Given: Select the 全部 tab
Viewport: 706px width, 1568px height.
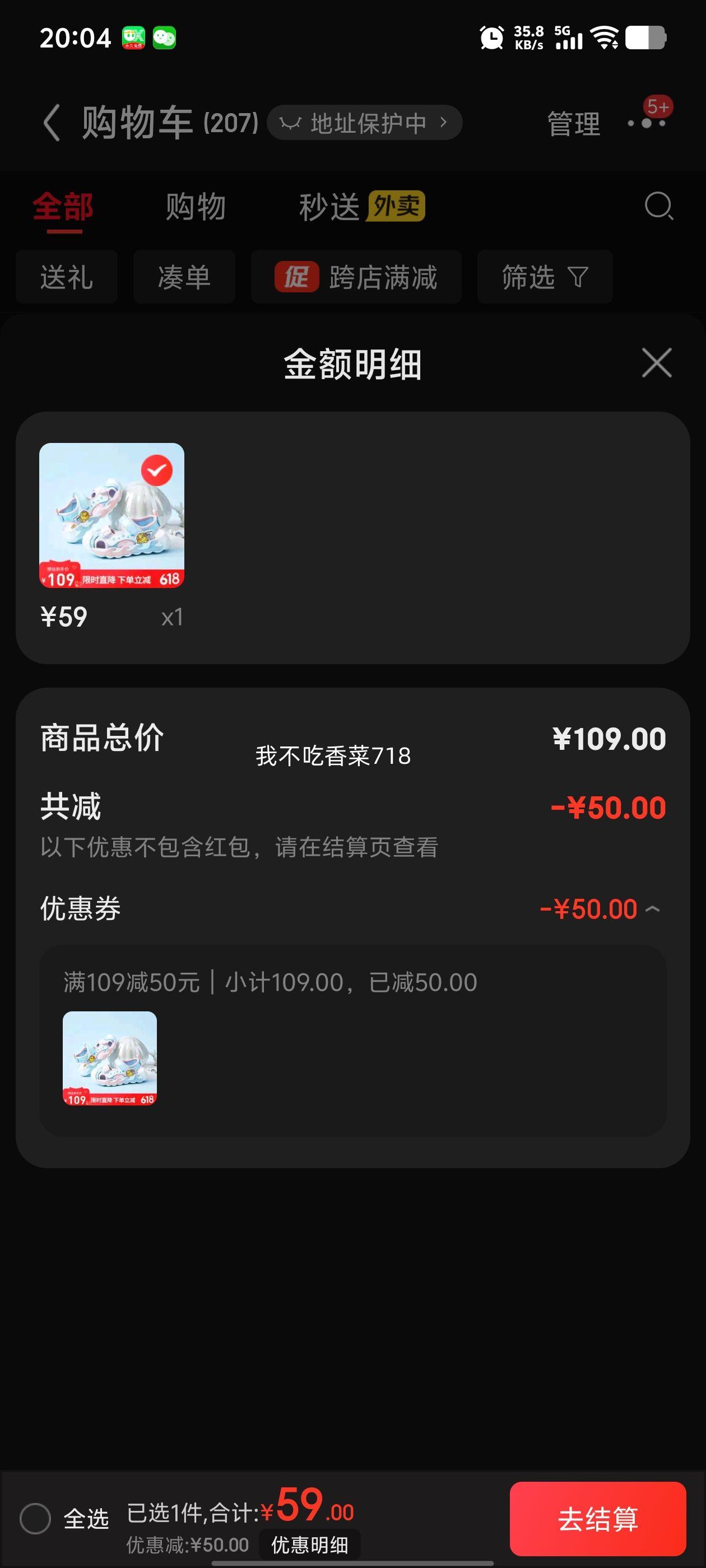Looking at the screenshot, I should pyautogui.click(x=63, y=207).
